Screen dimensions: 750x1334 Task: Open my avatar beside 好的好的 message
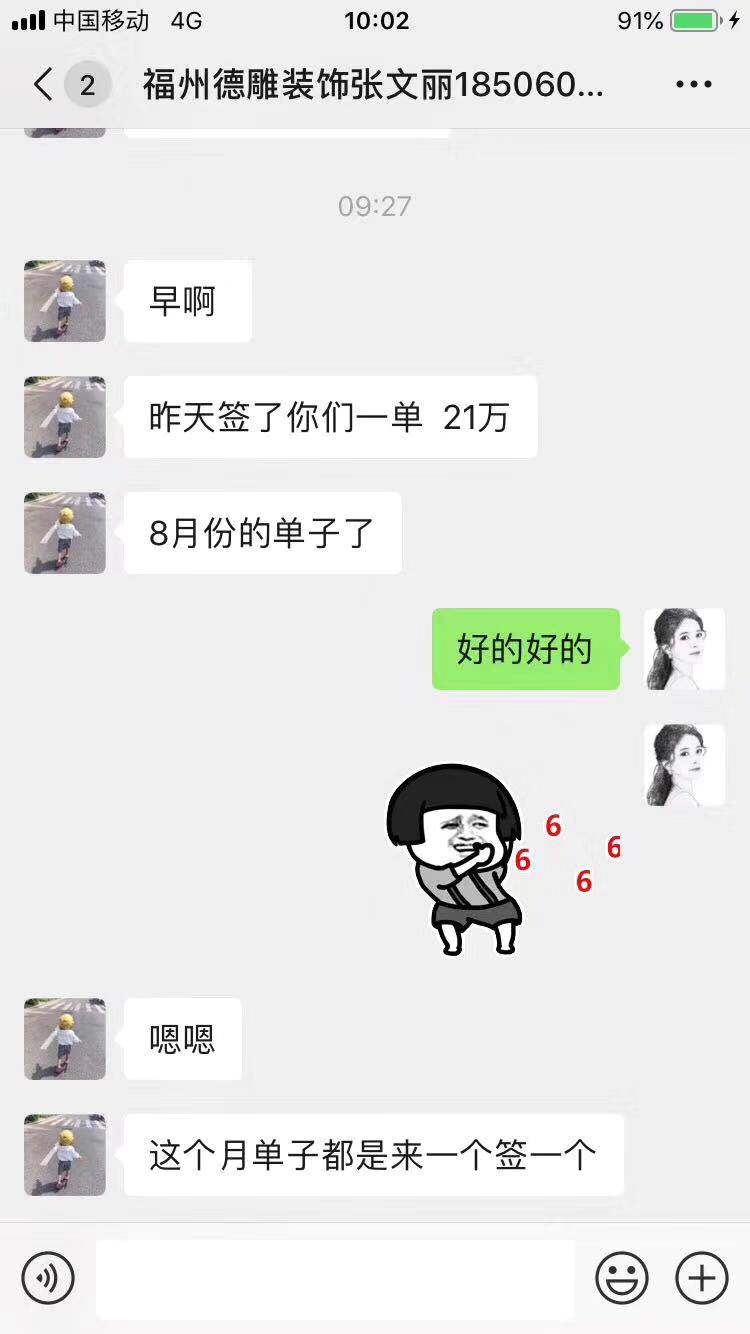[x=684, y=649]
